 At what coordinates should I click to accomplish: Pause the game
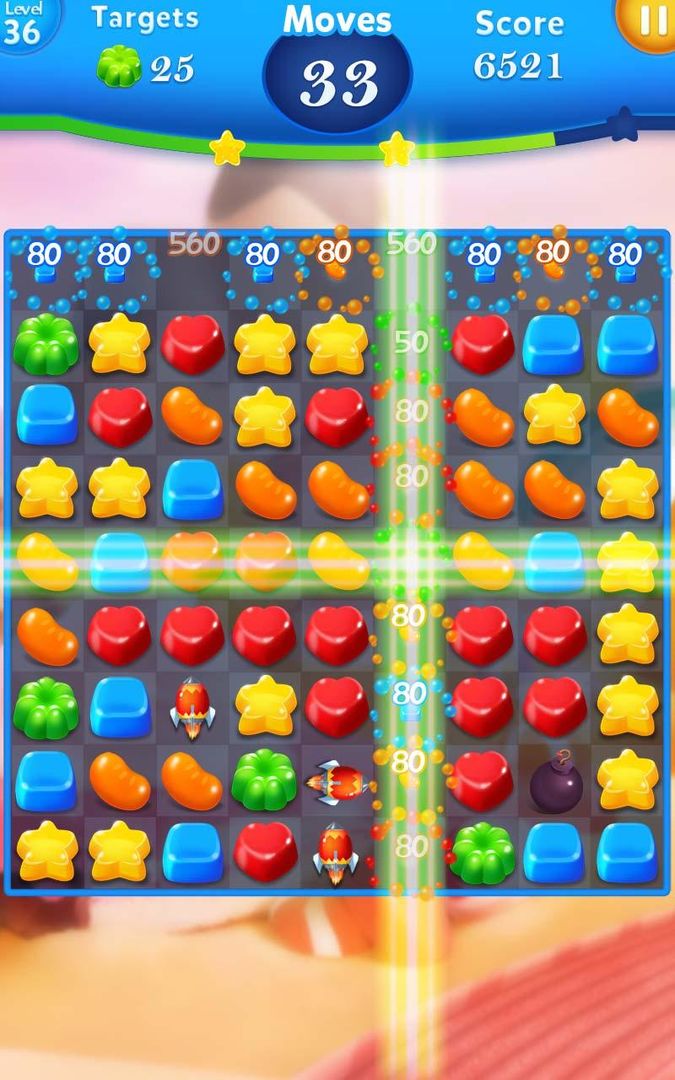(x=650, y=20)
